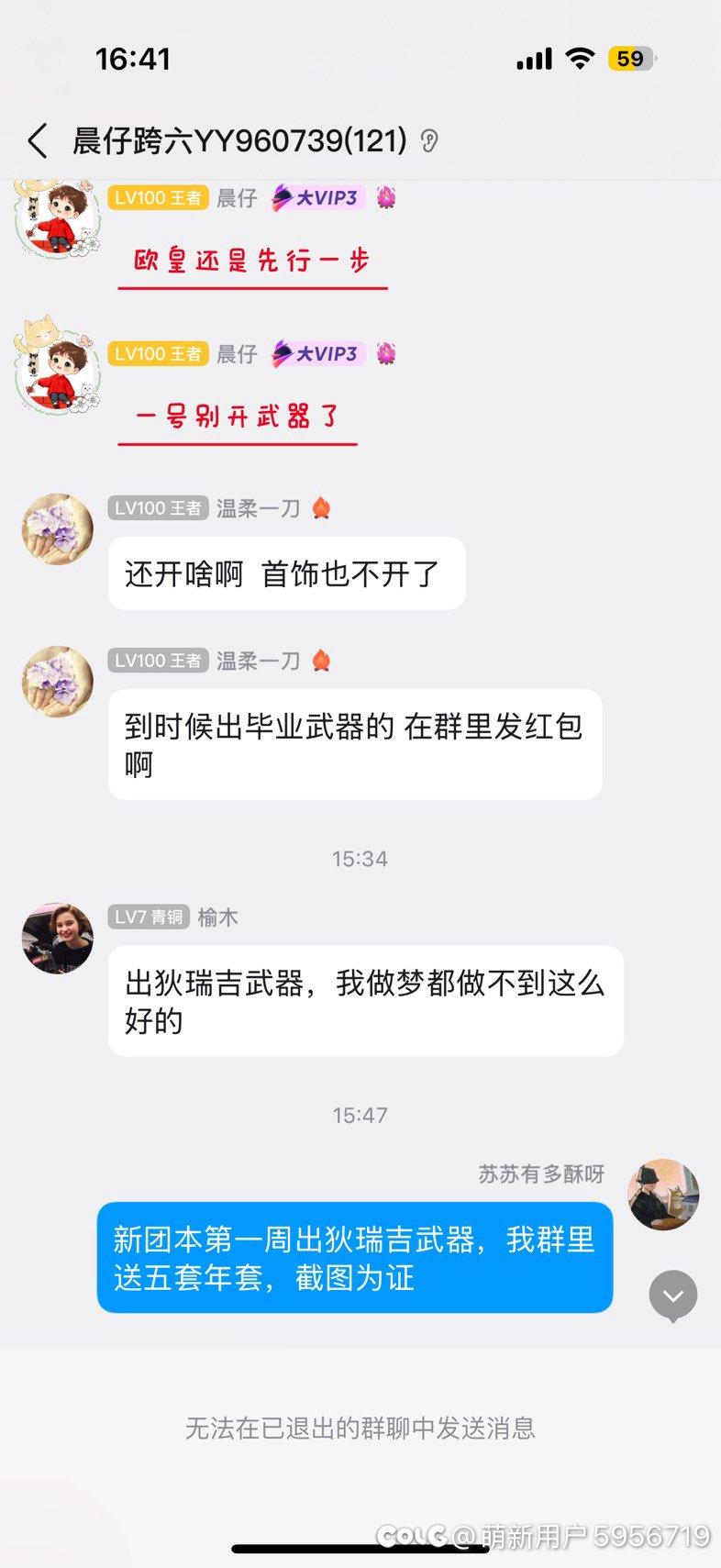Select the message bubble 还开啥啊 首饰也不开了
The height and width of the screenshot is (1568, 721).
pyautogui.click(x=287, y=573)
